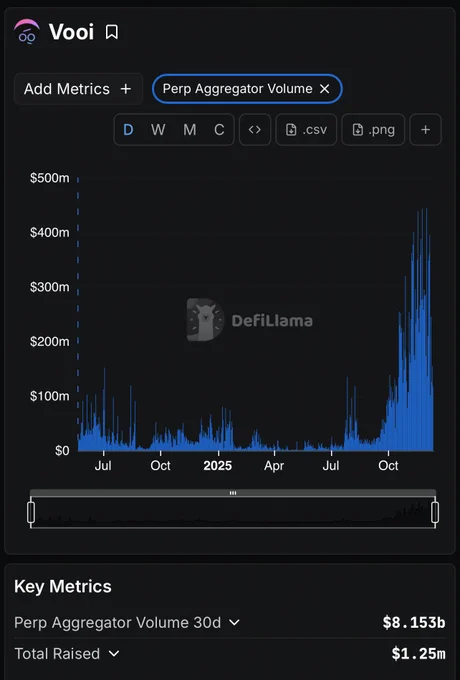
Task: Tap the right handle of the range slider
Action: (435, 512)
